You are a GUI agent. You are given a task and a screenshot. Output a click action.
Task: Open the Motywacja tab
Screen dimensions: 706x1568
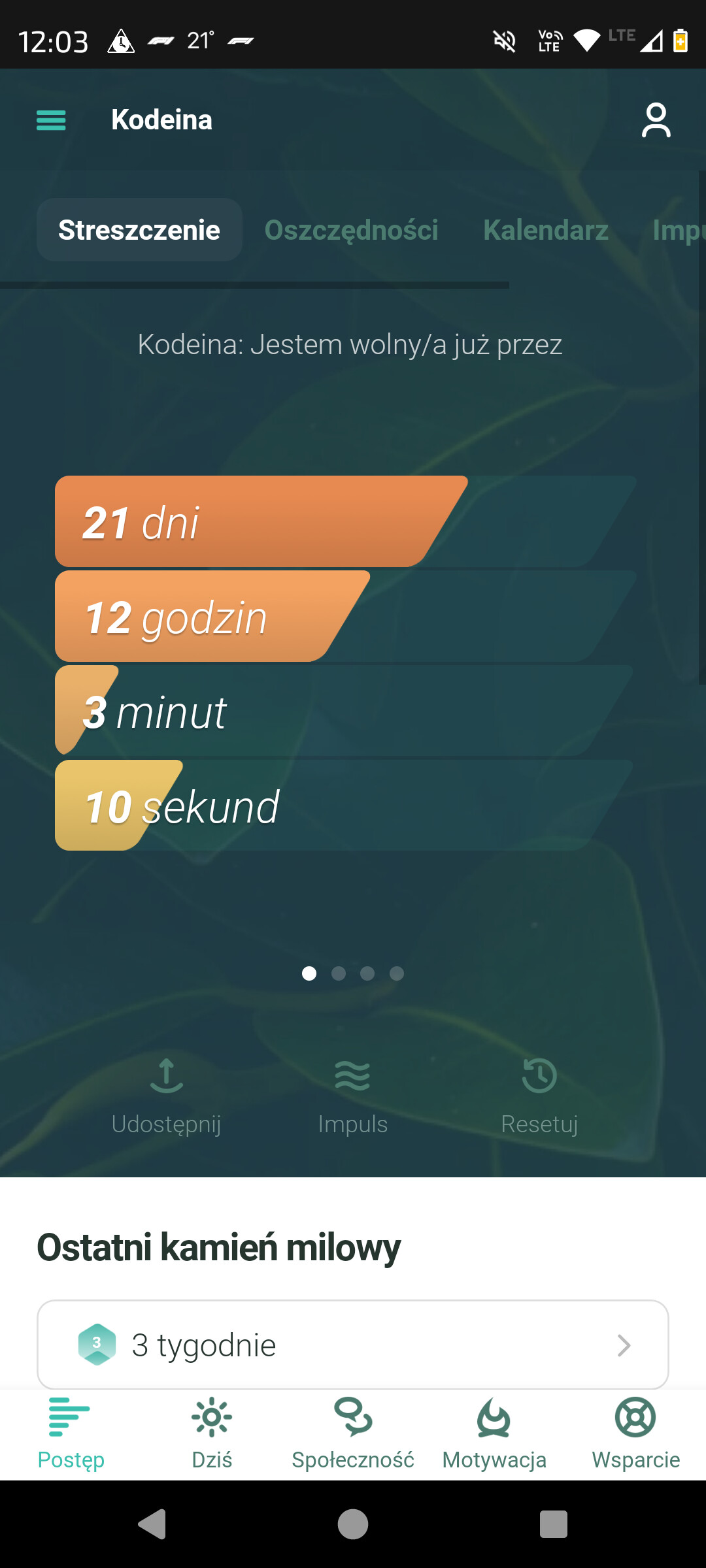(x=494, y=1435)
